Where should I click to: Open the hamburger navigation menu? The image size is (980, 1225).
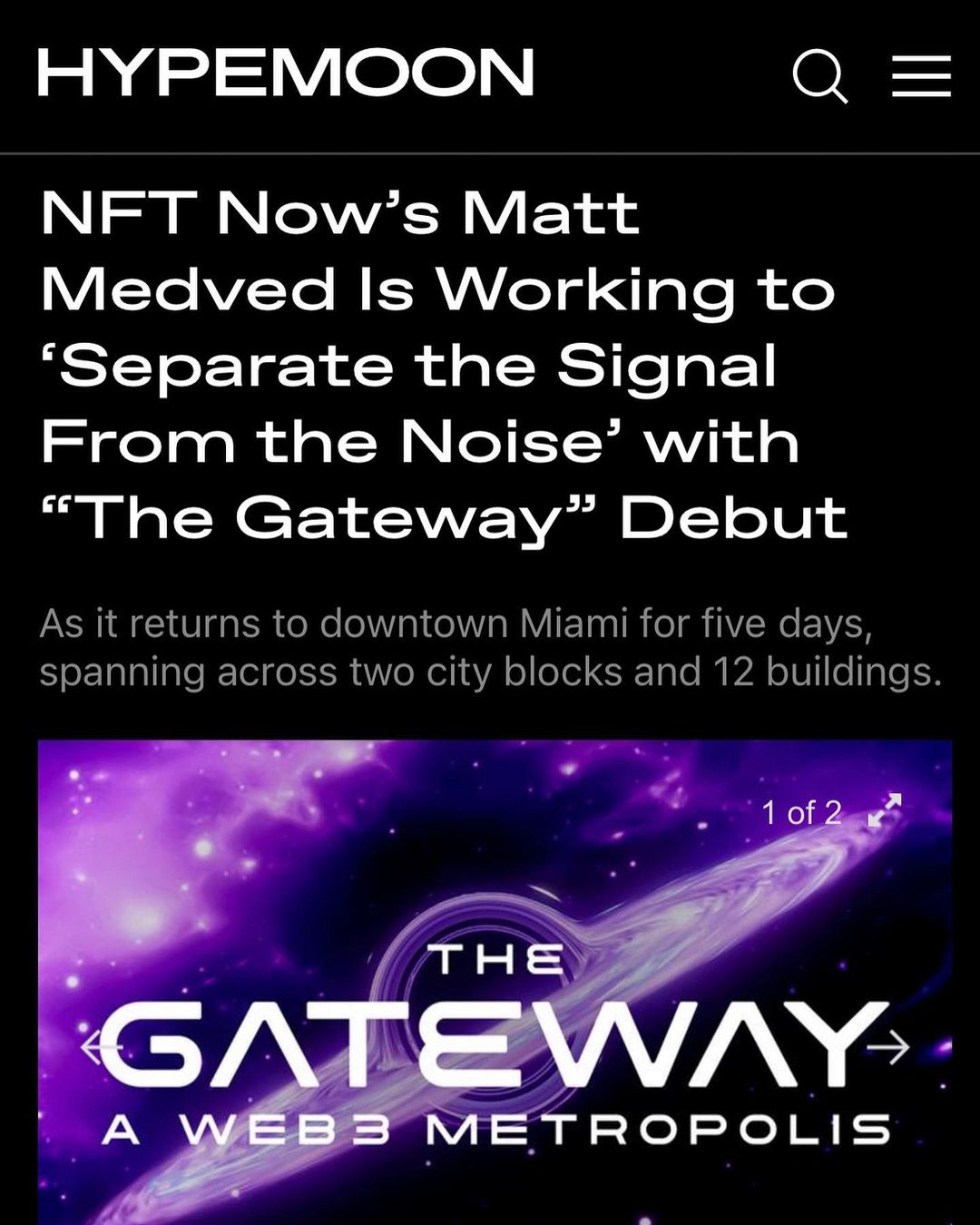pyautogui.click(x=921, y=75)
